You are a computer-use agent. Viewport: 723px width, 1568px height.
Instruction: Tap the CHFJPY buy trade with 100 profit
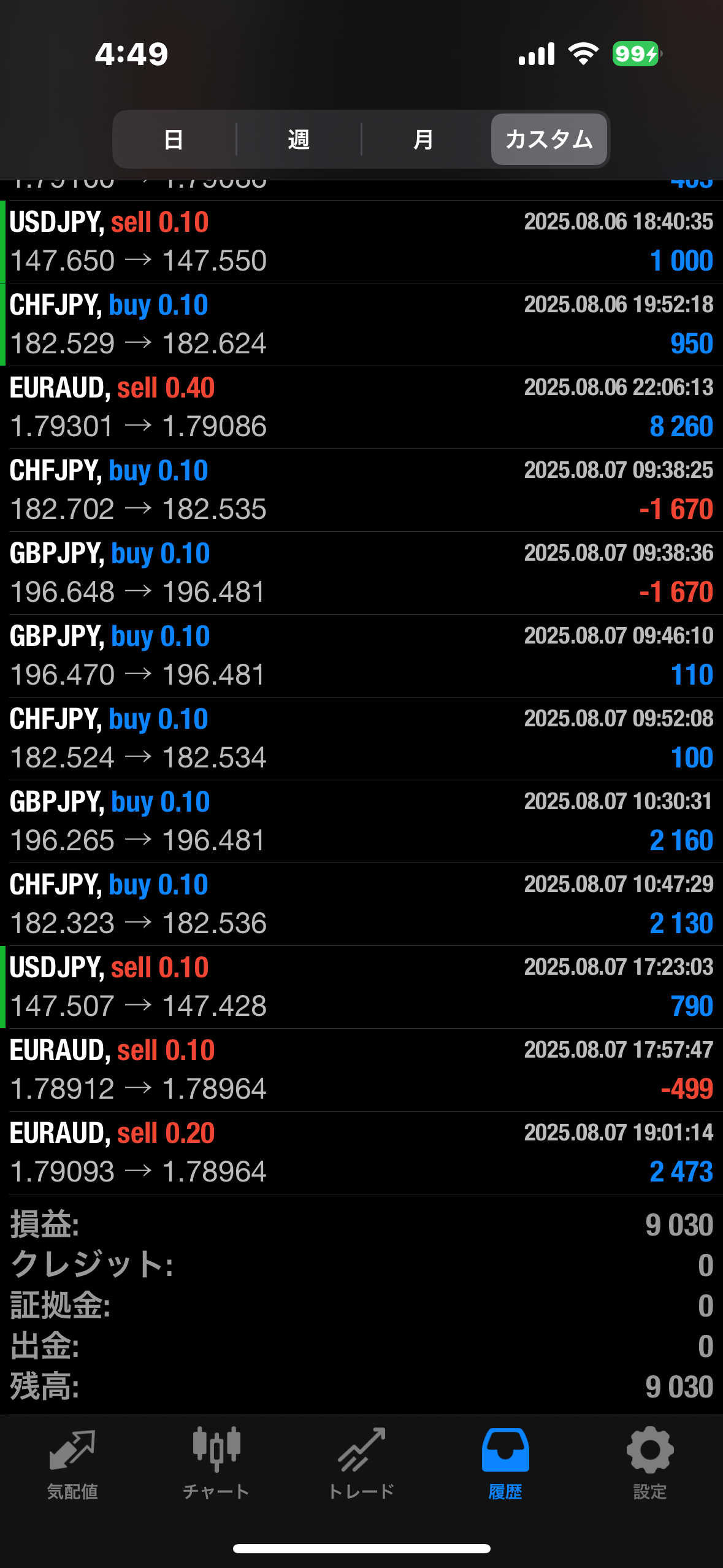click(361, 739)
